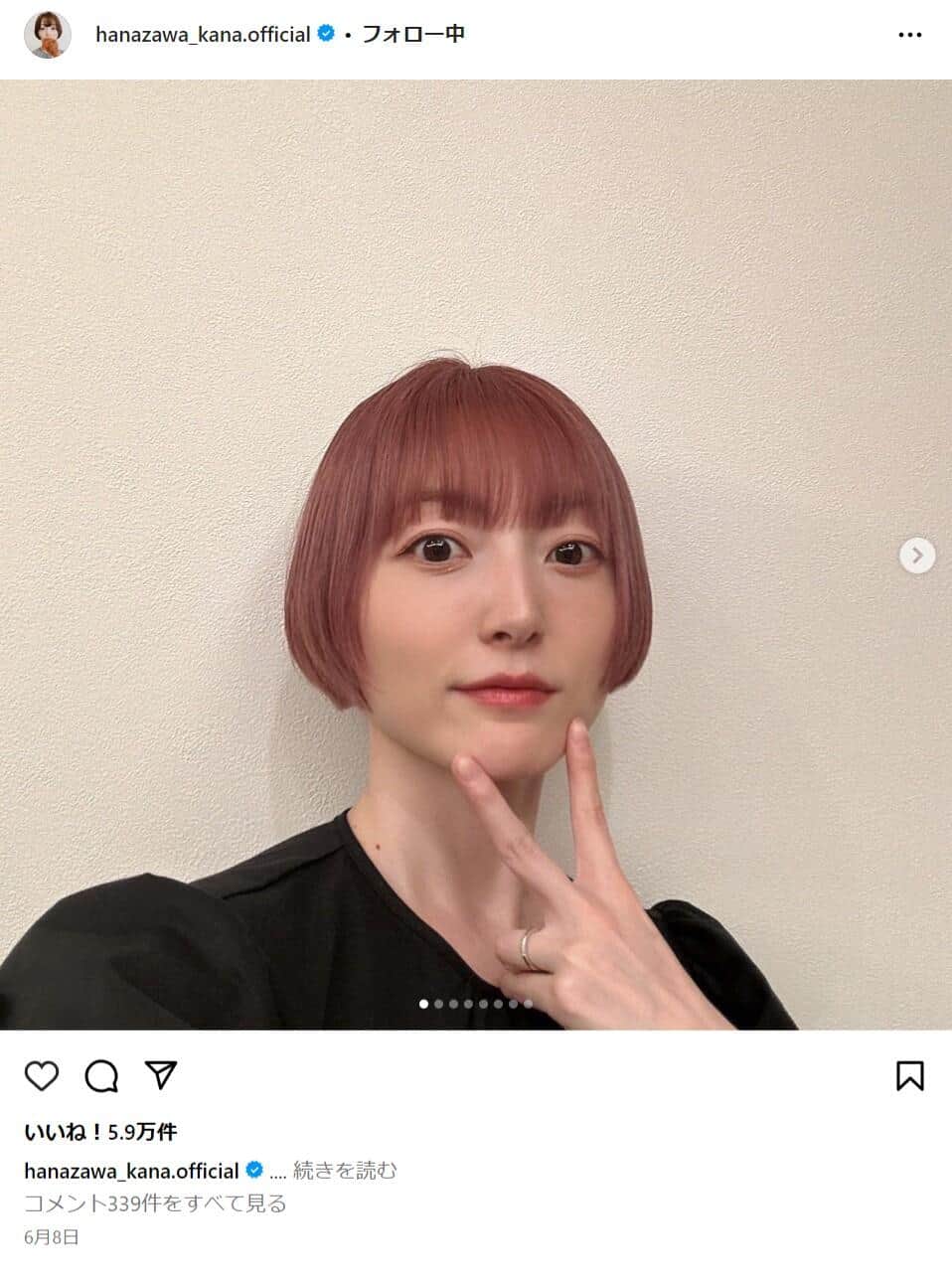Like this post with the heart
The image size is (952, 1281).
point(42,1075)
